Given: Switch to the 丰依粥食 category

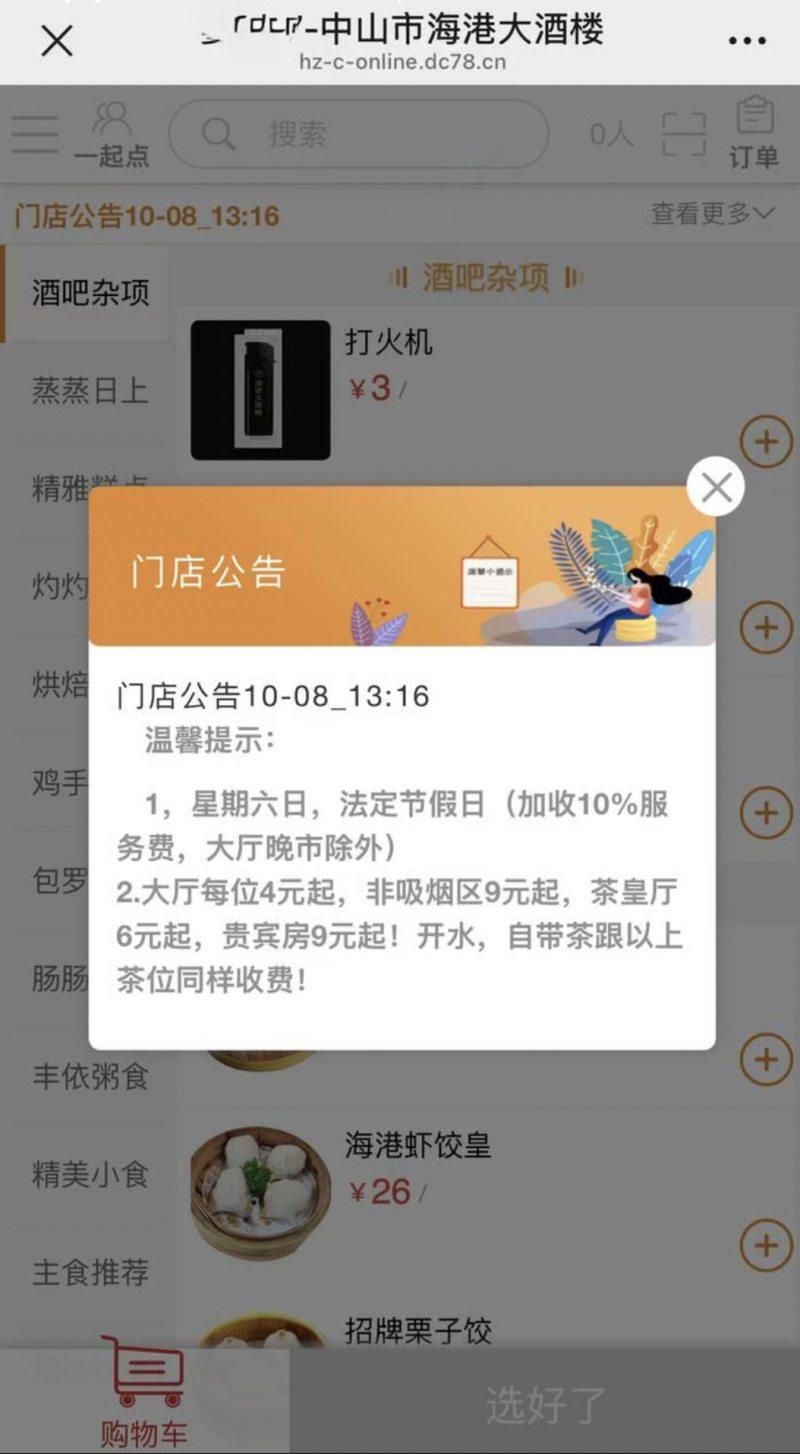Looking at the screenshot, I should coord(90,1076).
